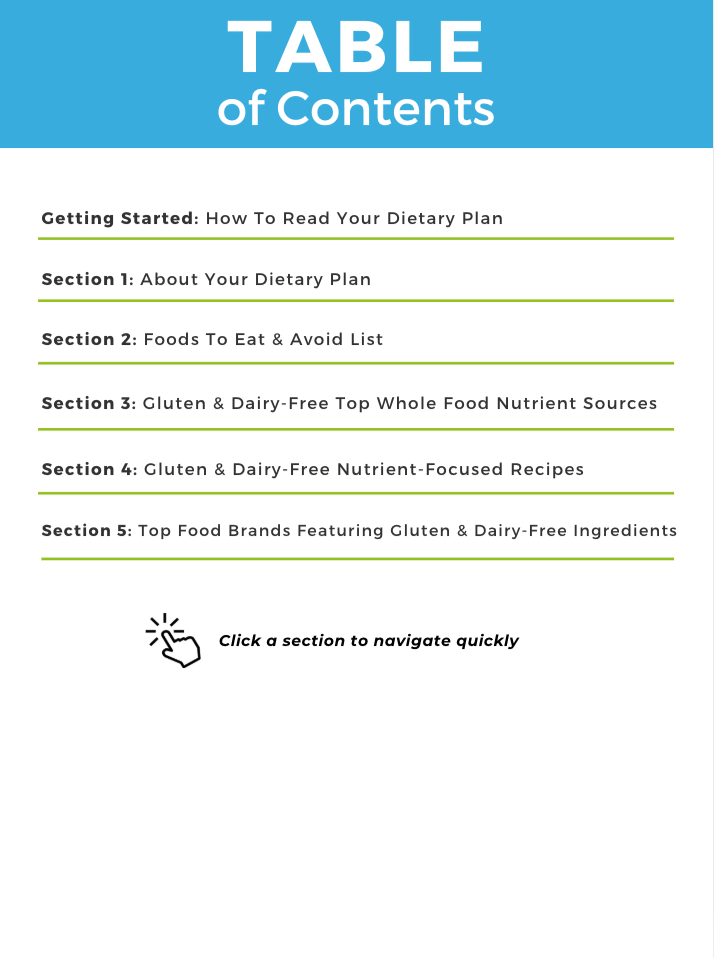Navigate to Section 4: Nutrient-Focused Recipes
The width and height of the screenshot is (714, 958).
coord(312,469)
